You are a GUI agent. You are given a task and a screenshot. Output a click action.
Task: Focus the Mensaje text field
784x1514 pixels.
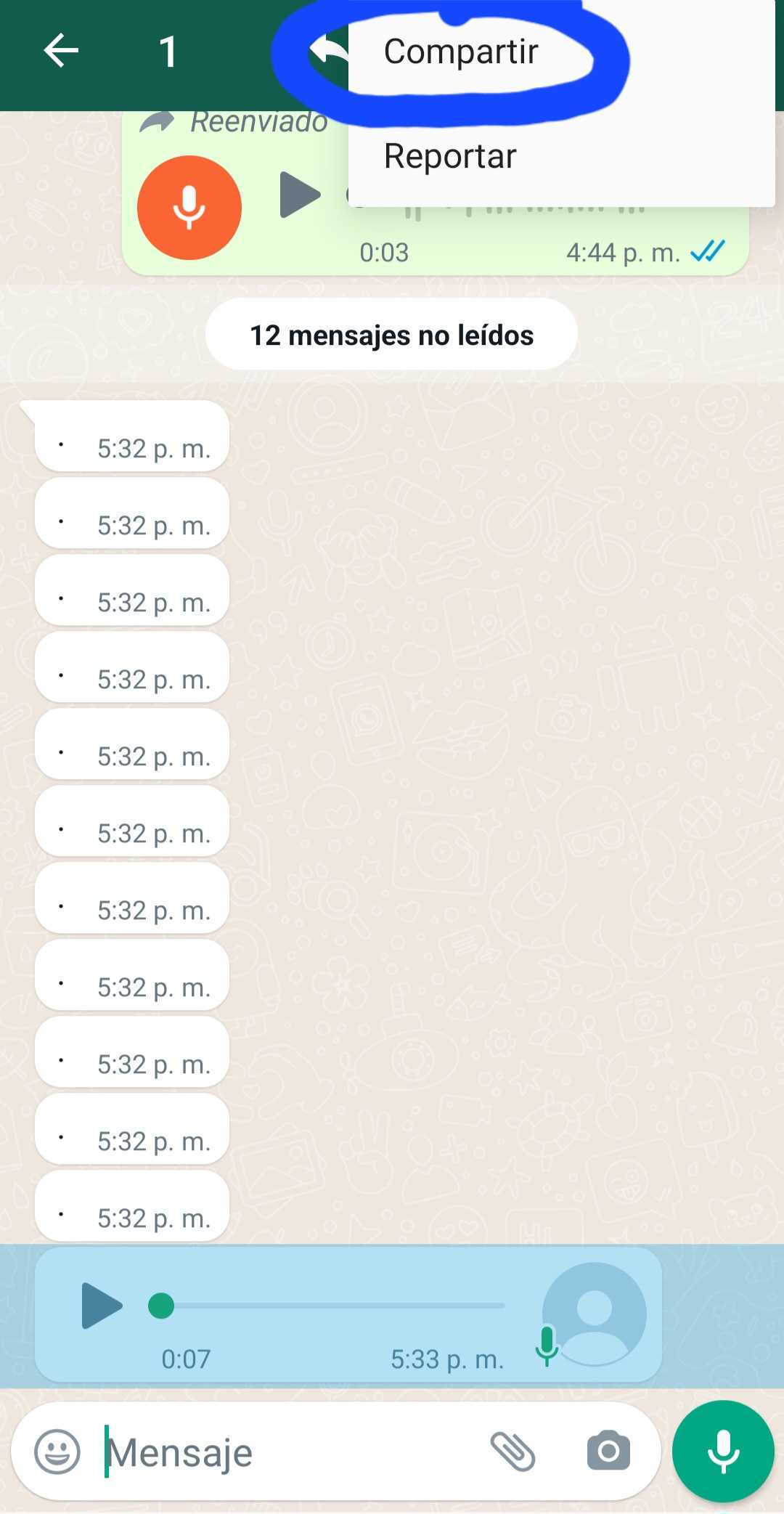pos(290,1452)
